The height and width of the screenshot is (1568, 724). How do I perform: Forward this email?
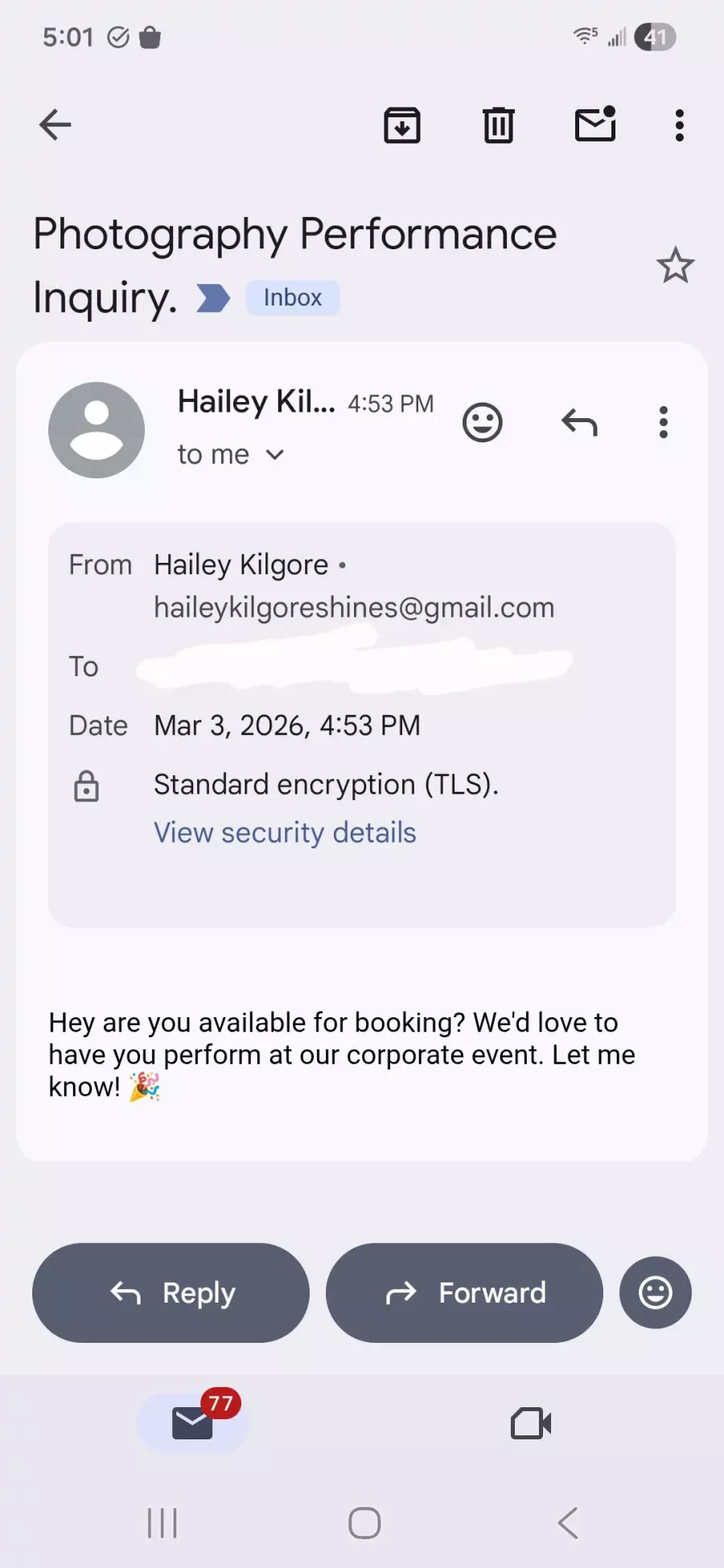click(464, 1293)
